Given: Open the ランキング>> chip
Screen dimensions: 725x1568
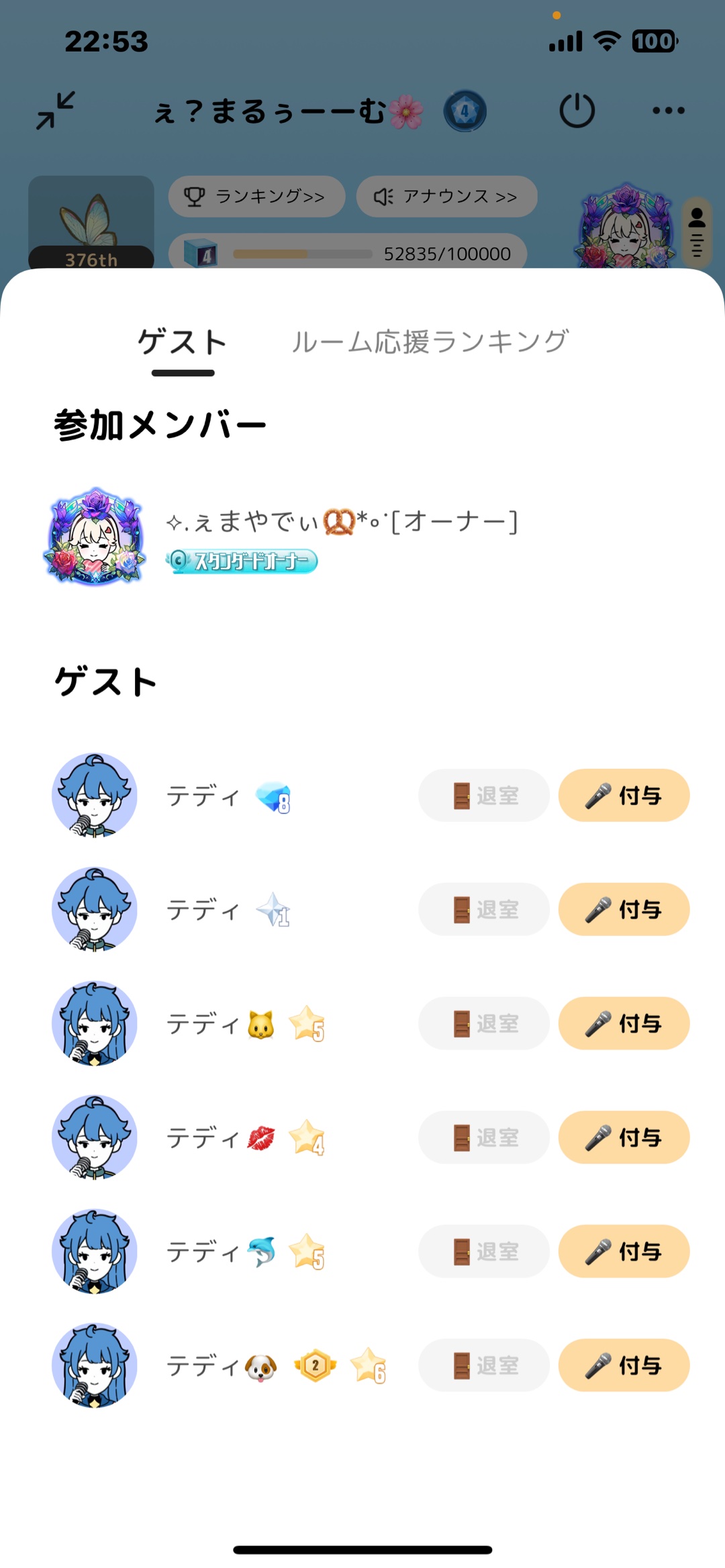Looking at the screenshot, I should coord(256,197).
